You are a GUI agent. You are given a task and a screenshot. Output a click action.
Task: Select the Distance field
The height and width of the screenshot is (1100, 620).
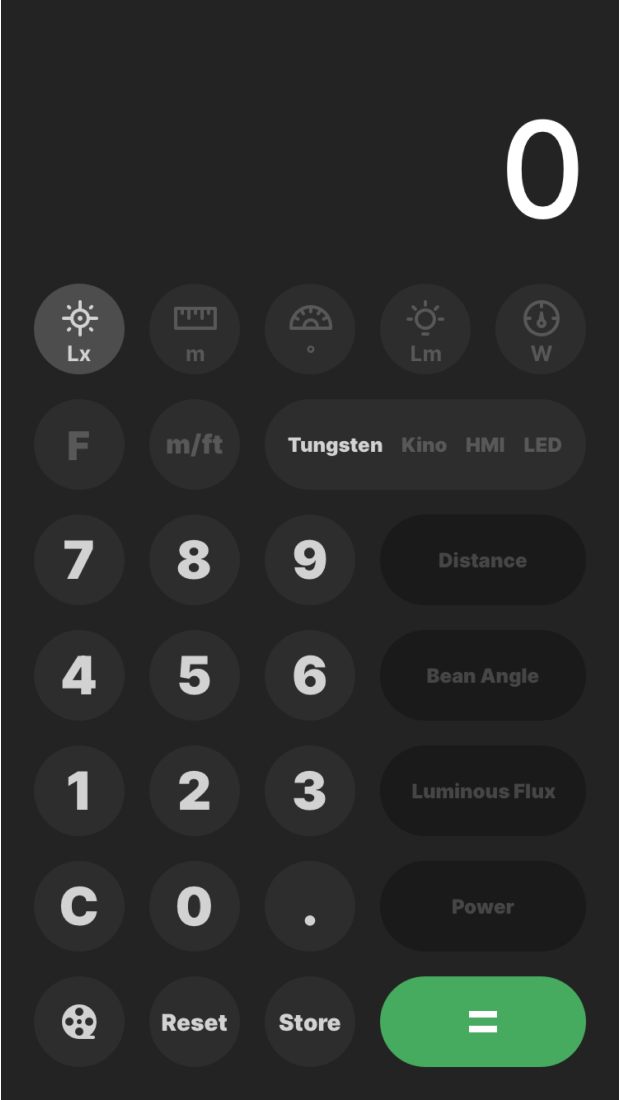coord(483,560)
